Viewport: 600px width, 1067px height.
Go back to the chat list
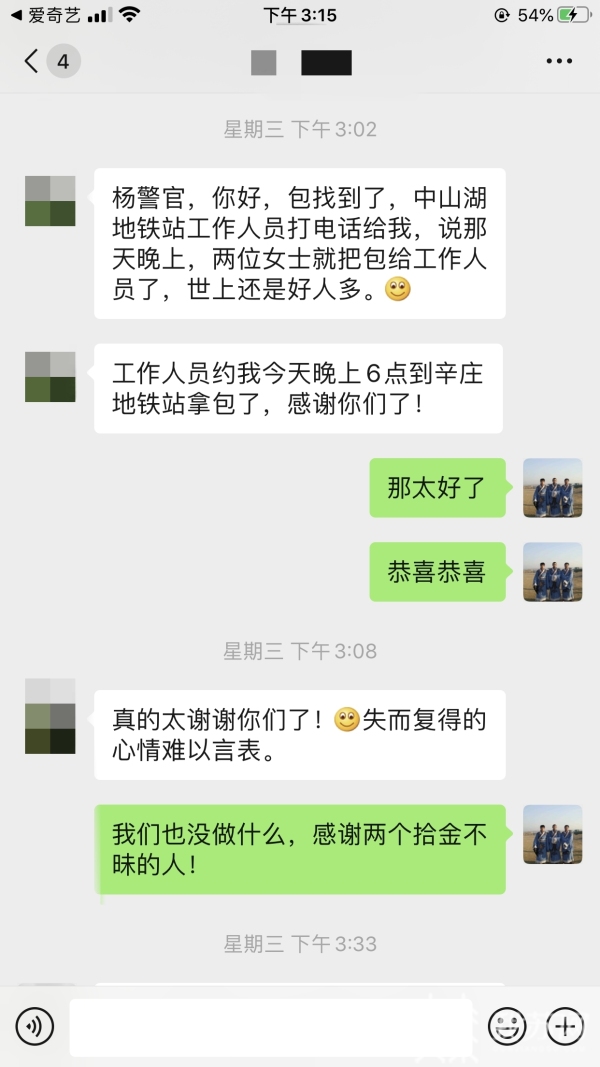click(x=31, y=62)
